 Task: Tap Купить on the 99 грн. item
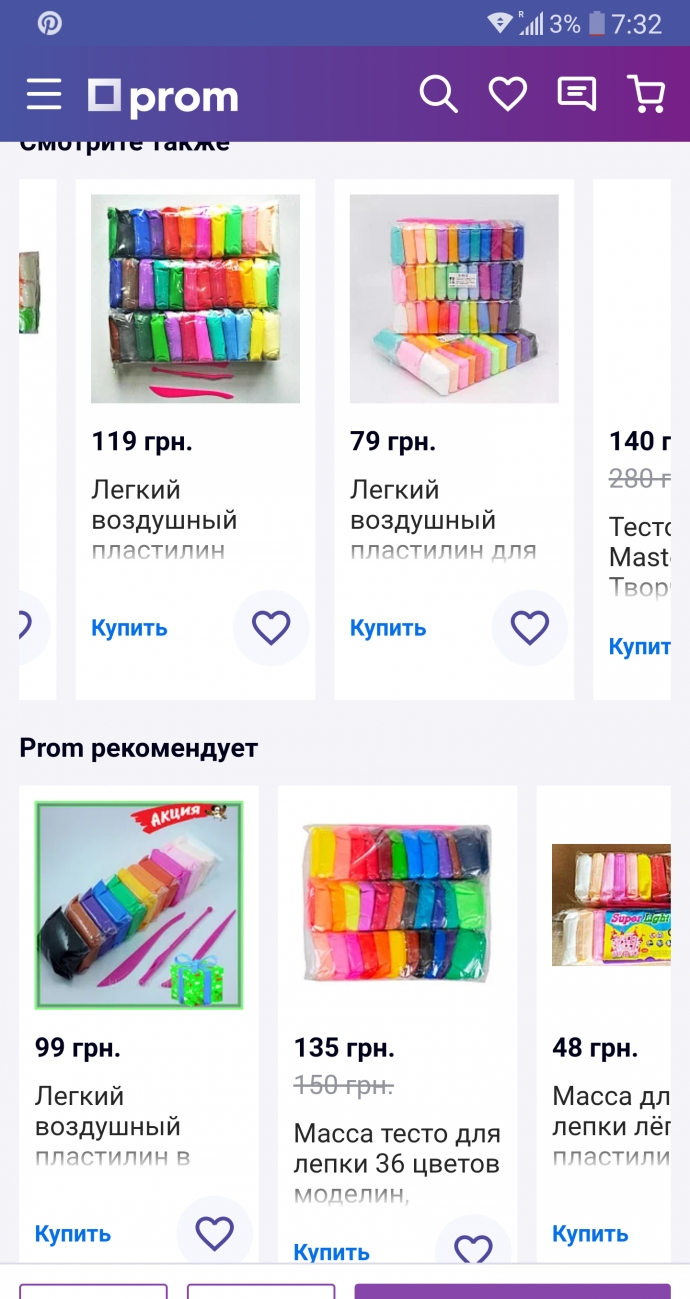(73, 1233)
